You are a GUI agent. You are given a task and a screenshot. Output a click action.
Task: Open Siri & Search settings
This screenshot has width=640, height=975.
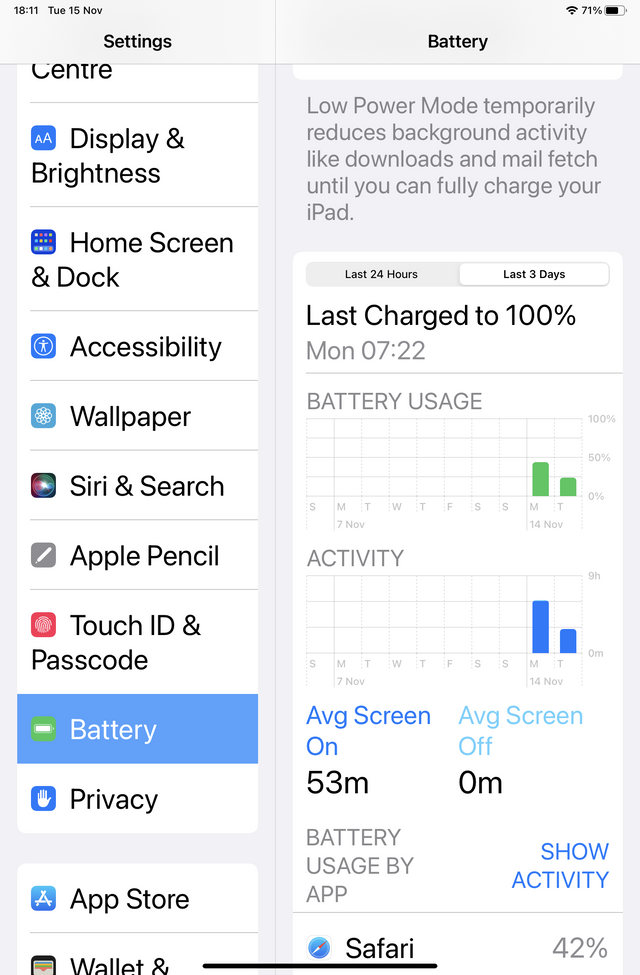tap(137, 486)
